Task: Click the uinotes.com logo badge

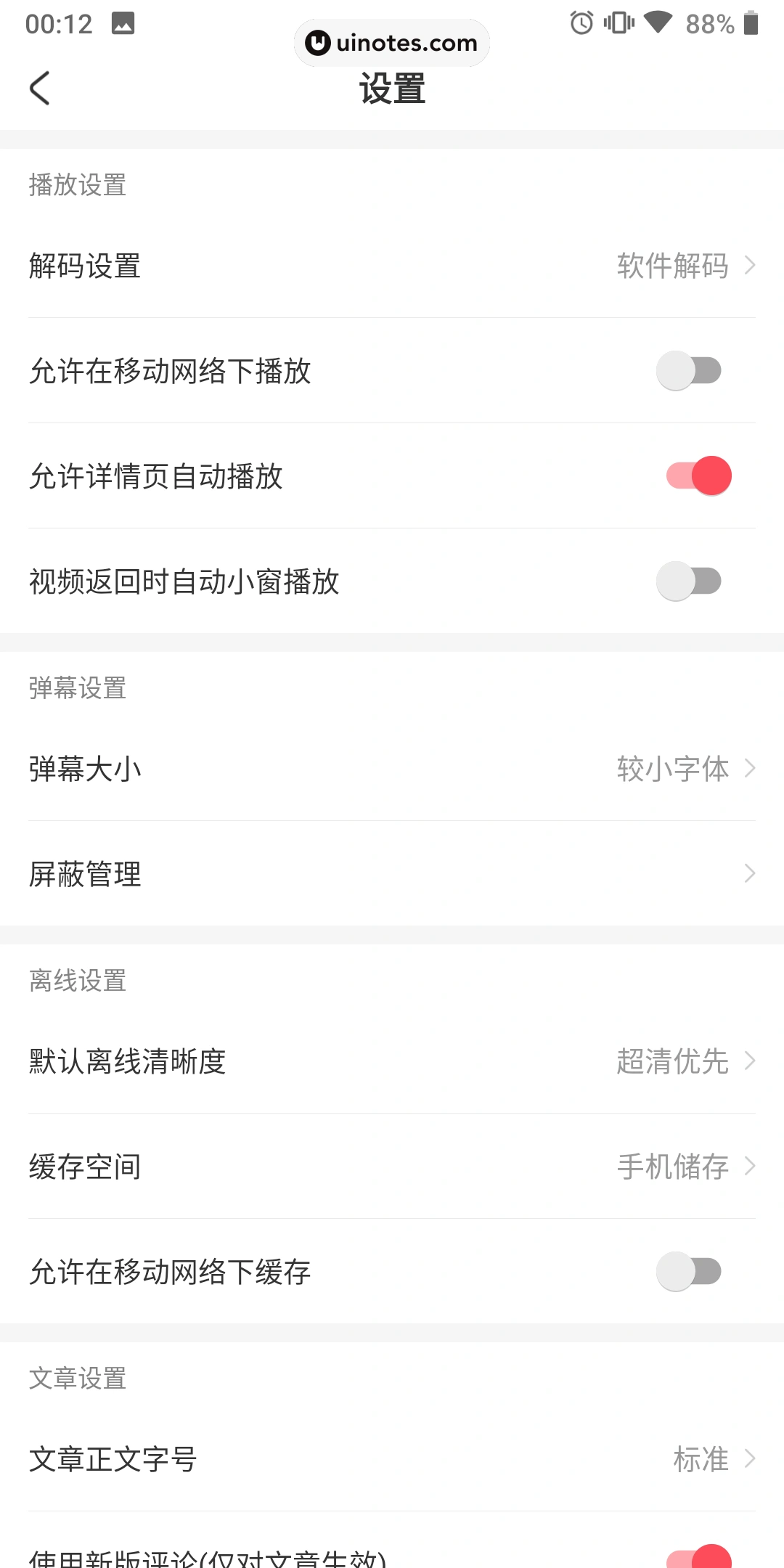Action: coord(391,43)
